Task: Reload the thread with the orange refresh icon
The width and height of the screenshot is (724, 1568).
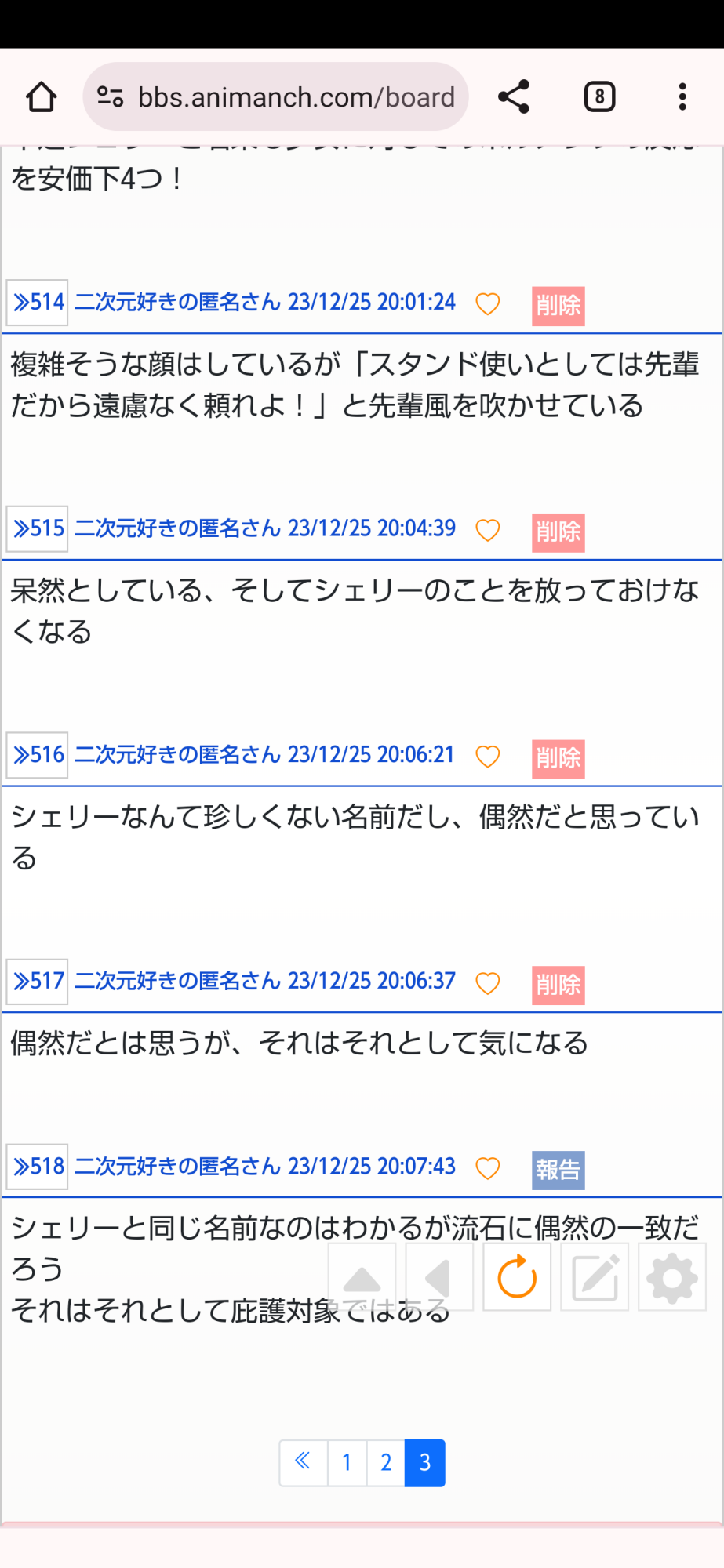Action: click(517, 1277)
